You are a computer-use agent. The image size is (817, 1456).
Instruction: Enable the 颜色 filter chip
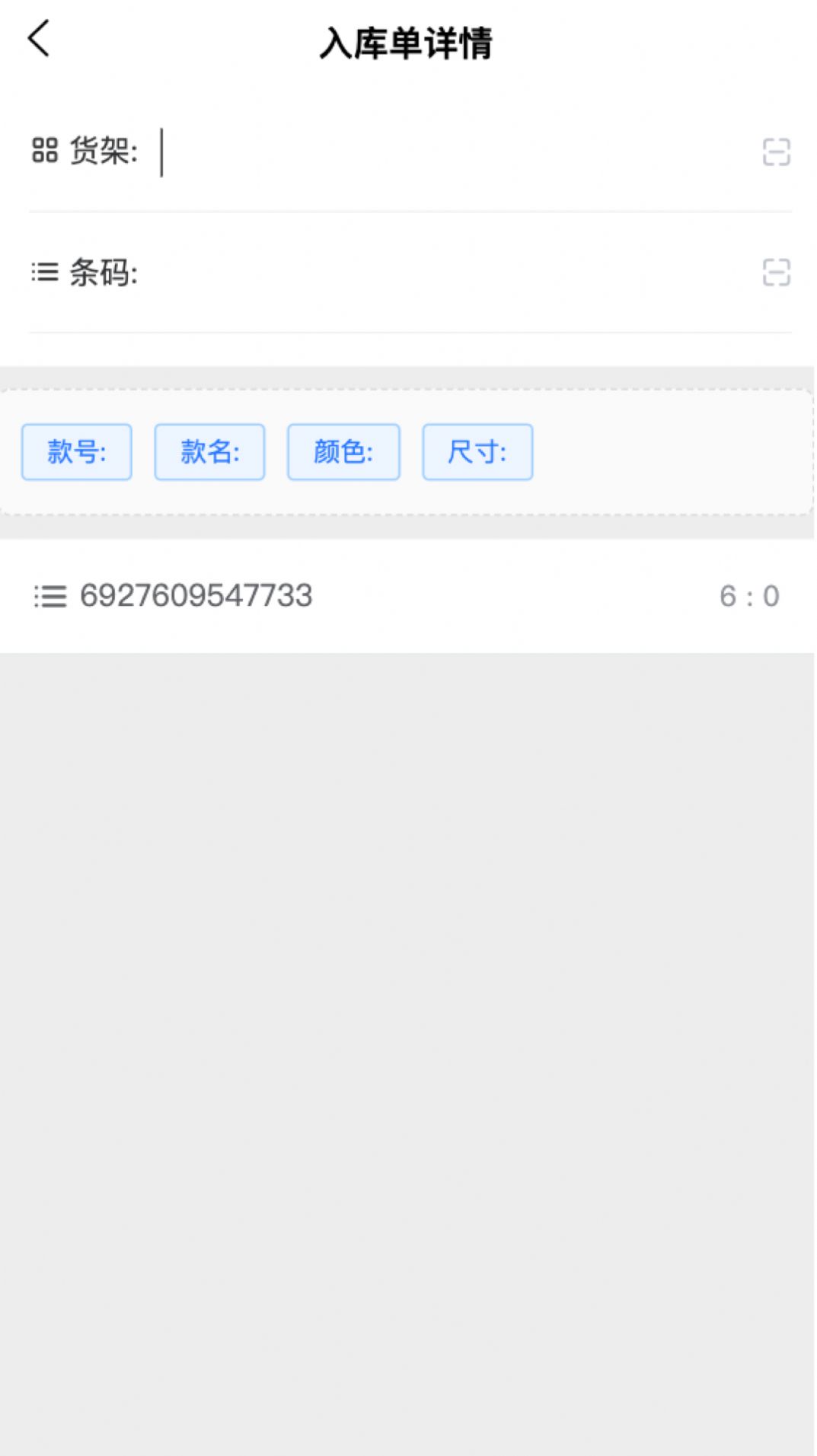[343, 452]
